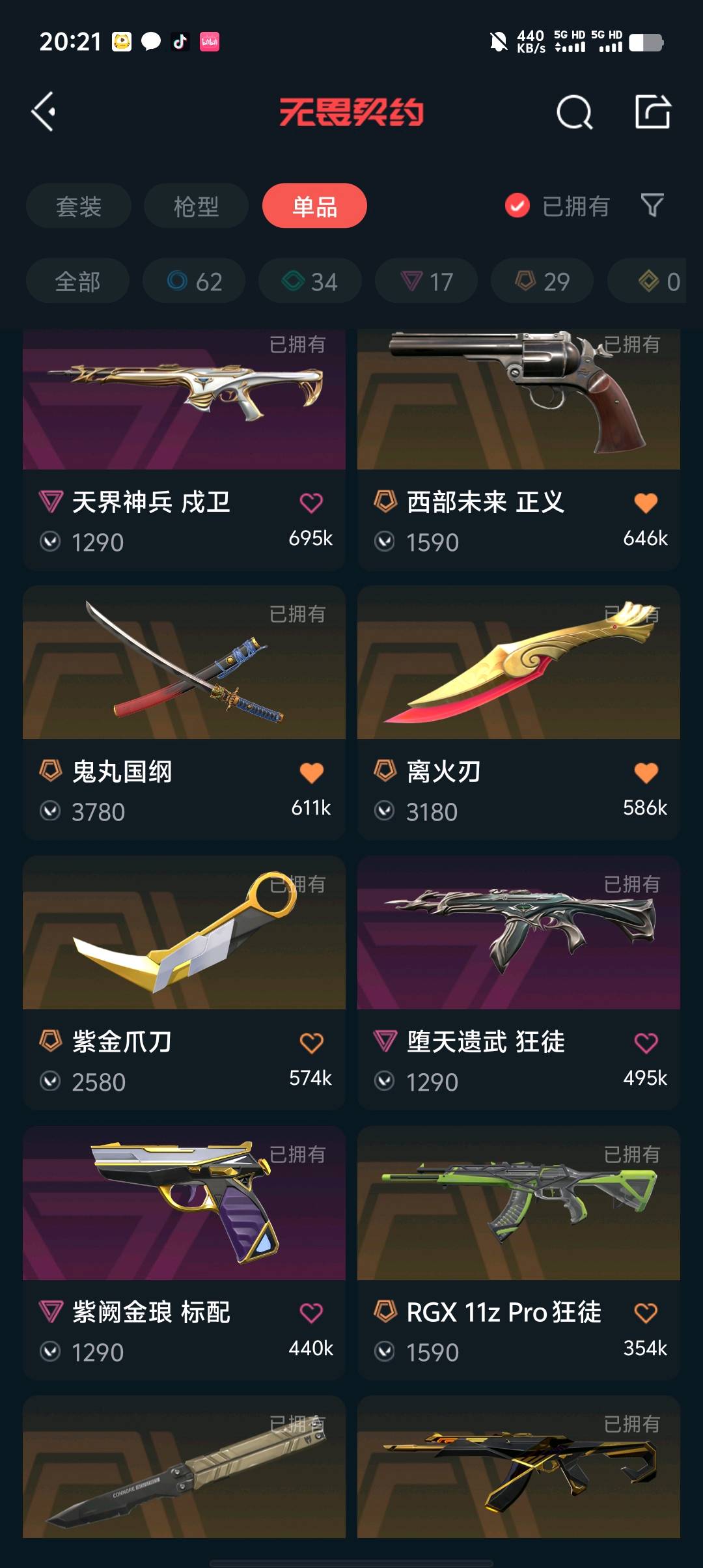Viewport: 703px width, 1568px height.
Task: Tap the share icon in the header
Action: coord(652,112)
